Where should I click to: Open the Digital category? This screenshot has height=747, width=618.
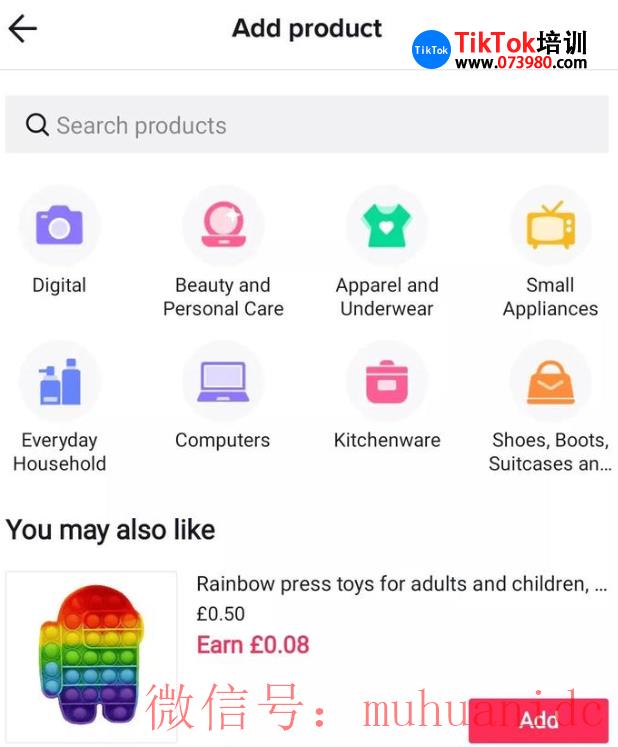59,226
